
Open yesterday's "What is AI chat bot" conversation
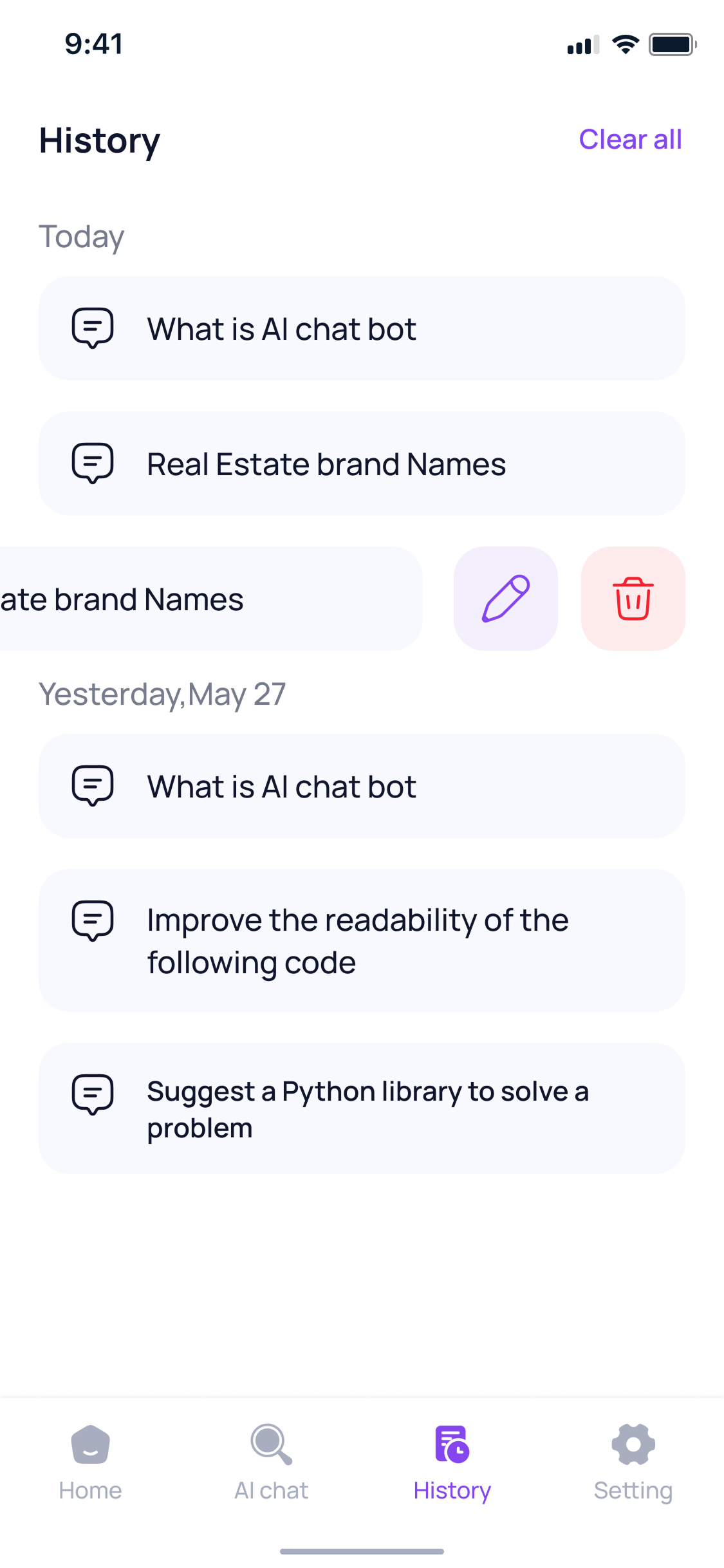[362, 786]
